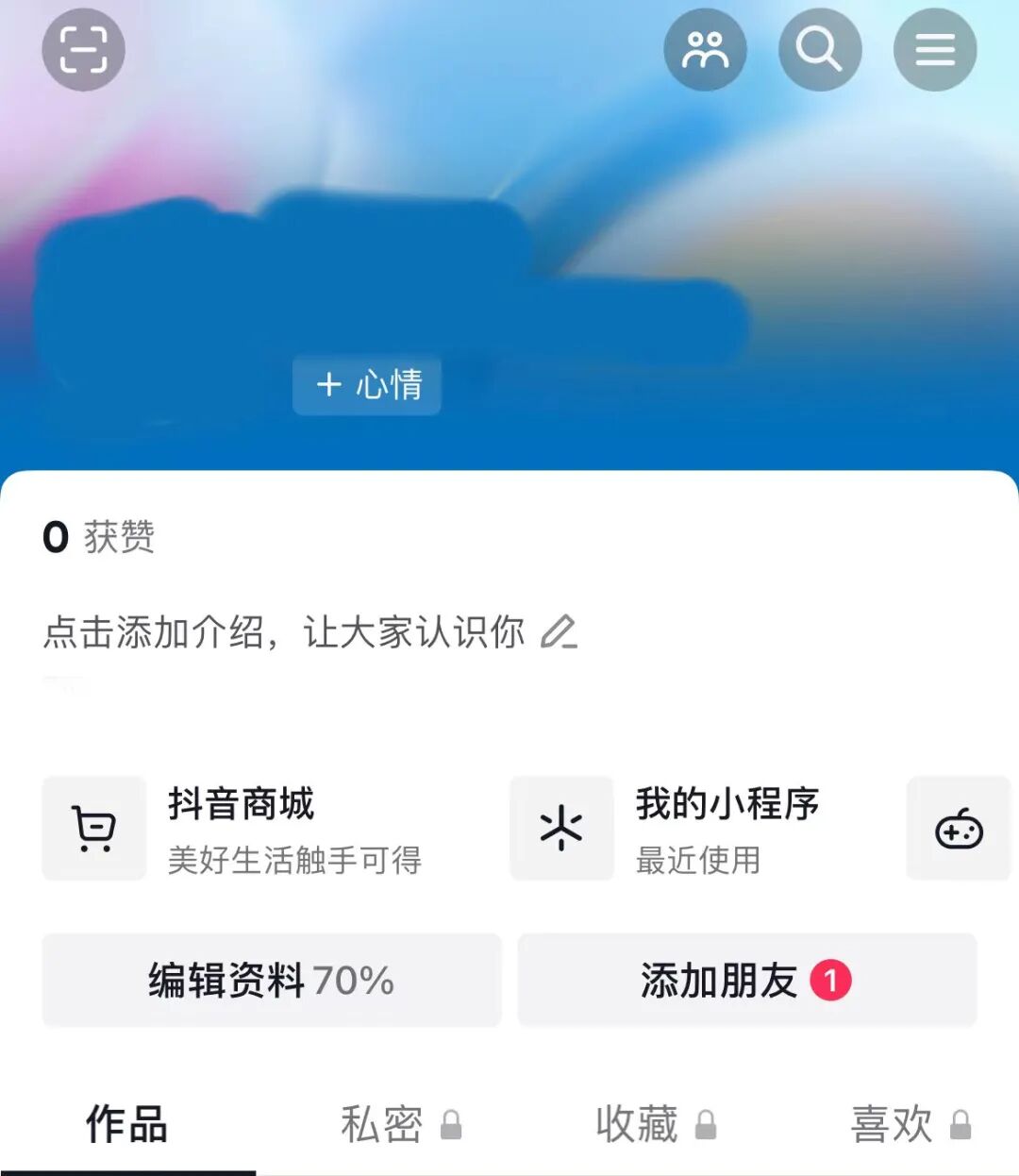The image size is (1019, 1176).
Task: Open the hamburger menu
Action: click(x=935, y=49)
